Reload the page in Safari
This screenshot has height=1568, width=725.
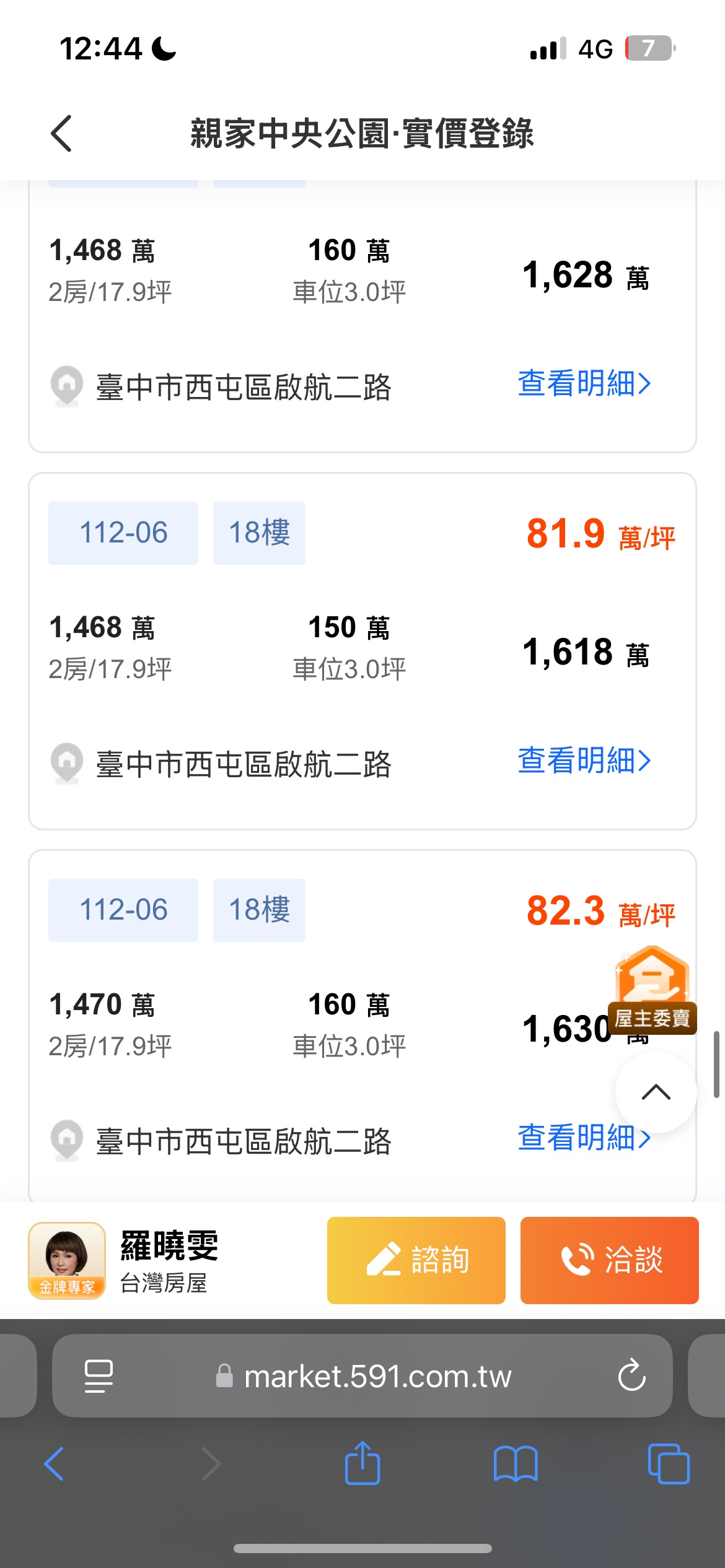click(631, 1376)
